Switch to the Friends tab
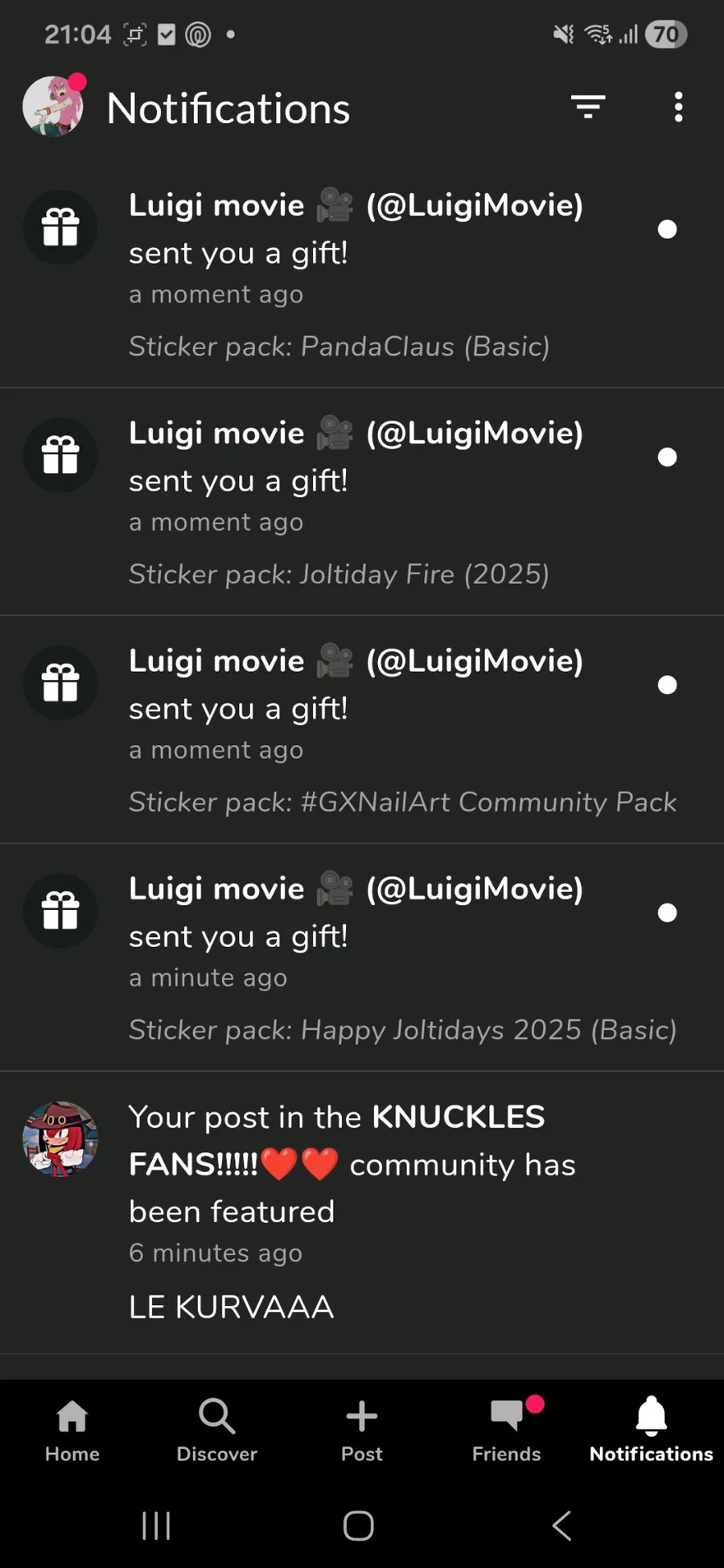Viewport: 724px width, 1568px height. (x=507, y=1430)
